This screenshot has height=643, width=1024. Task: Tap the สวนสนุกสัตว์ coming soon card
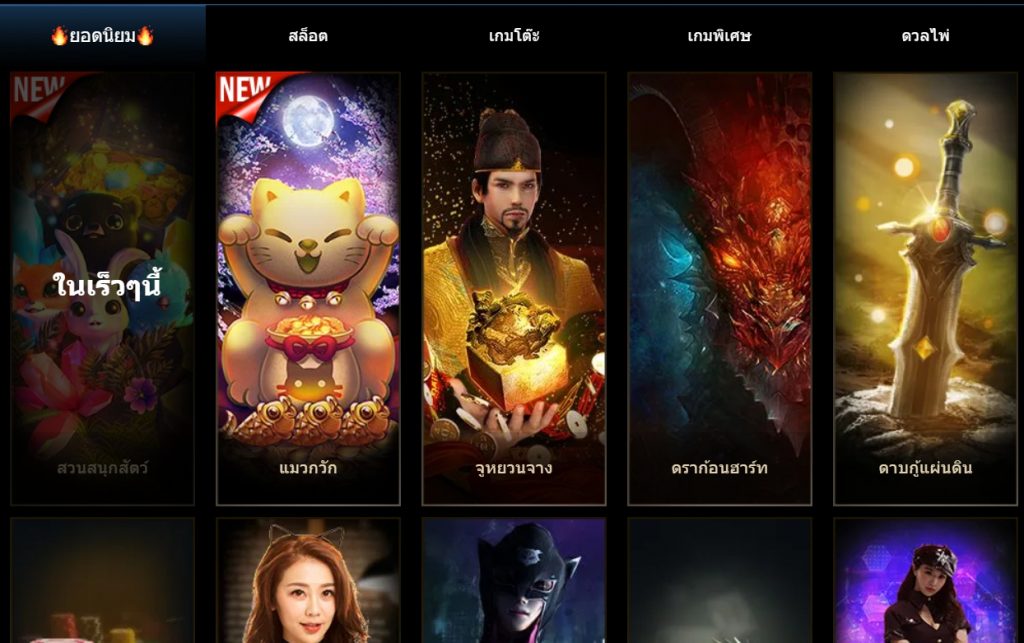(102, 288)
